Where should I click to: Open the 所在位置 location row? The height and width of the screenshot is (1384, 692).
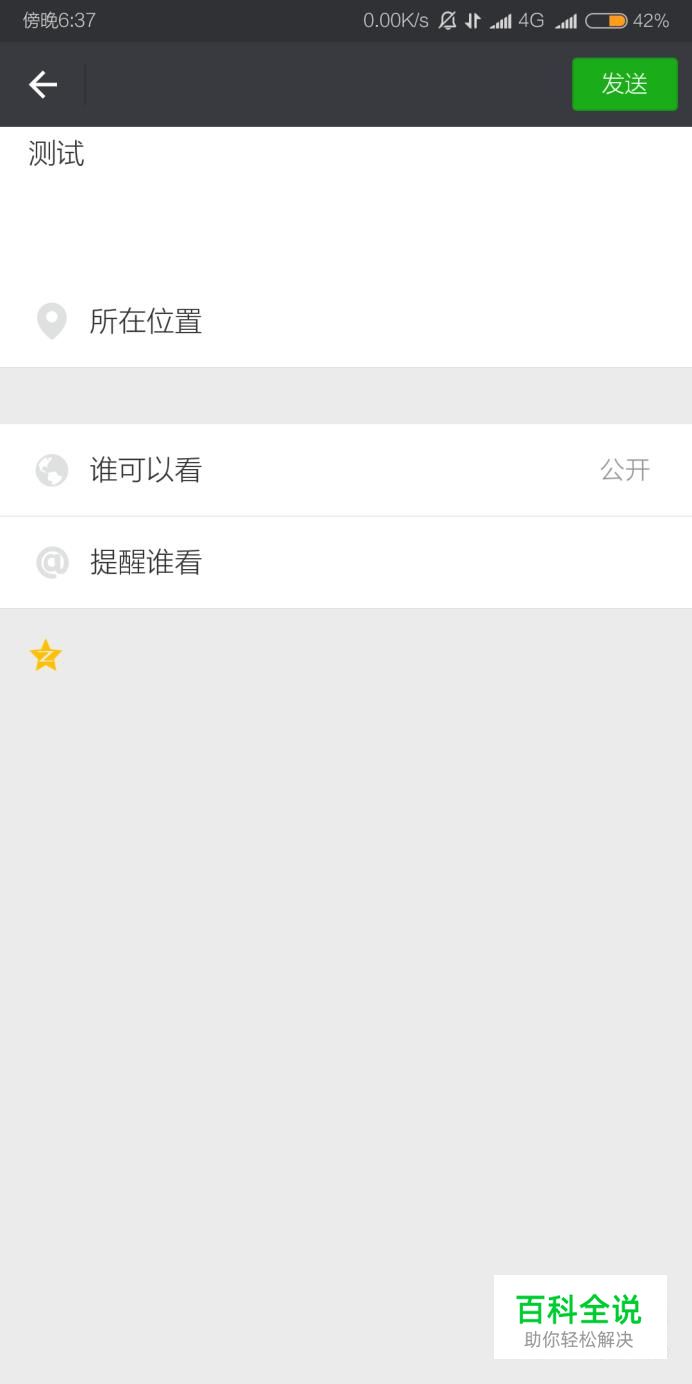point(346,321)
